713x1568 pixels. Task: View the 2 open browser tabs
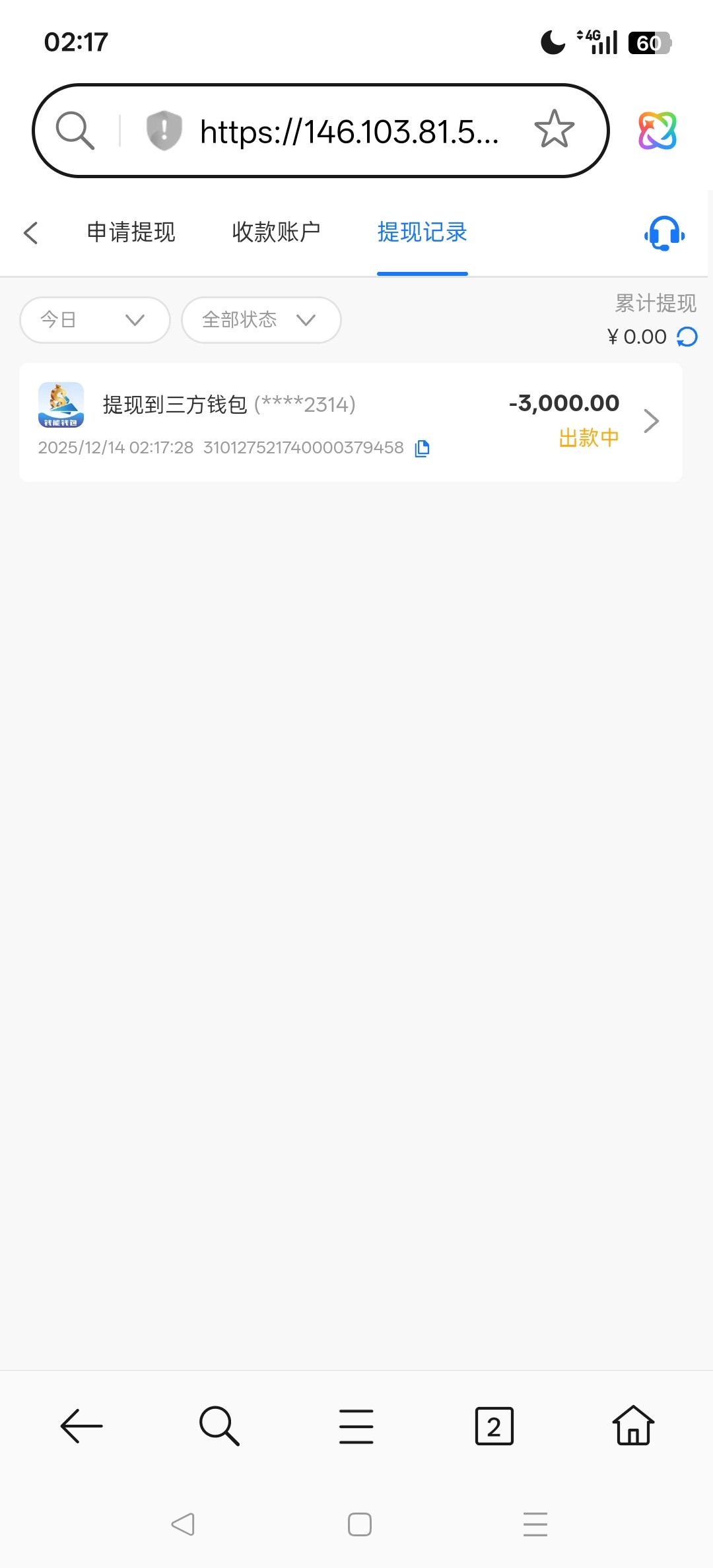pyautogui.click(x=494, y=1426)
